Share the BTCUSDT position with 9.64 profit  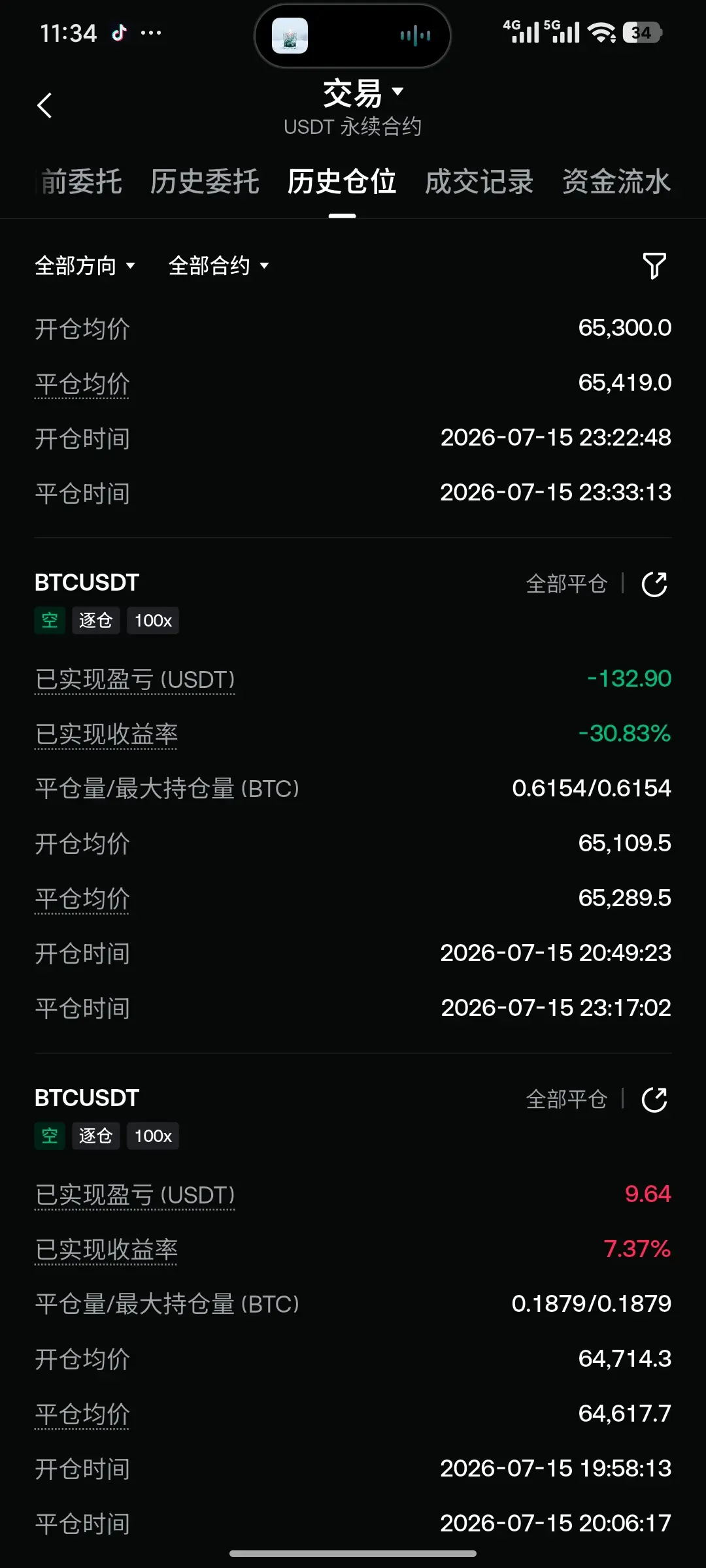[654, 1100]
